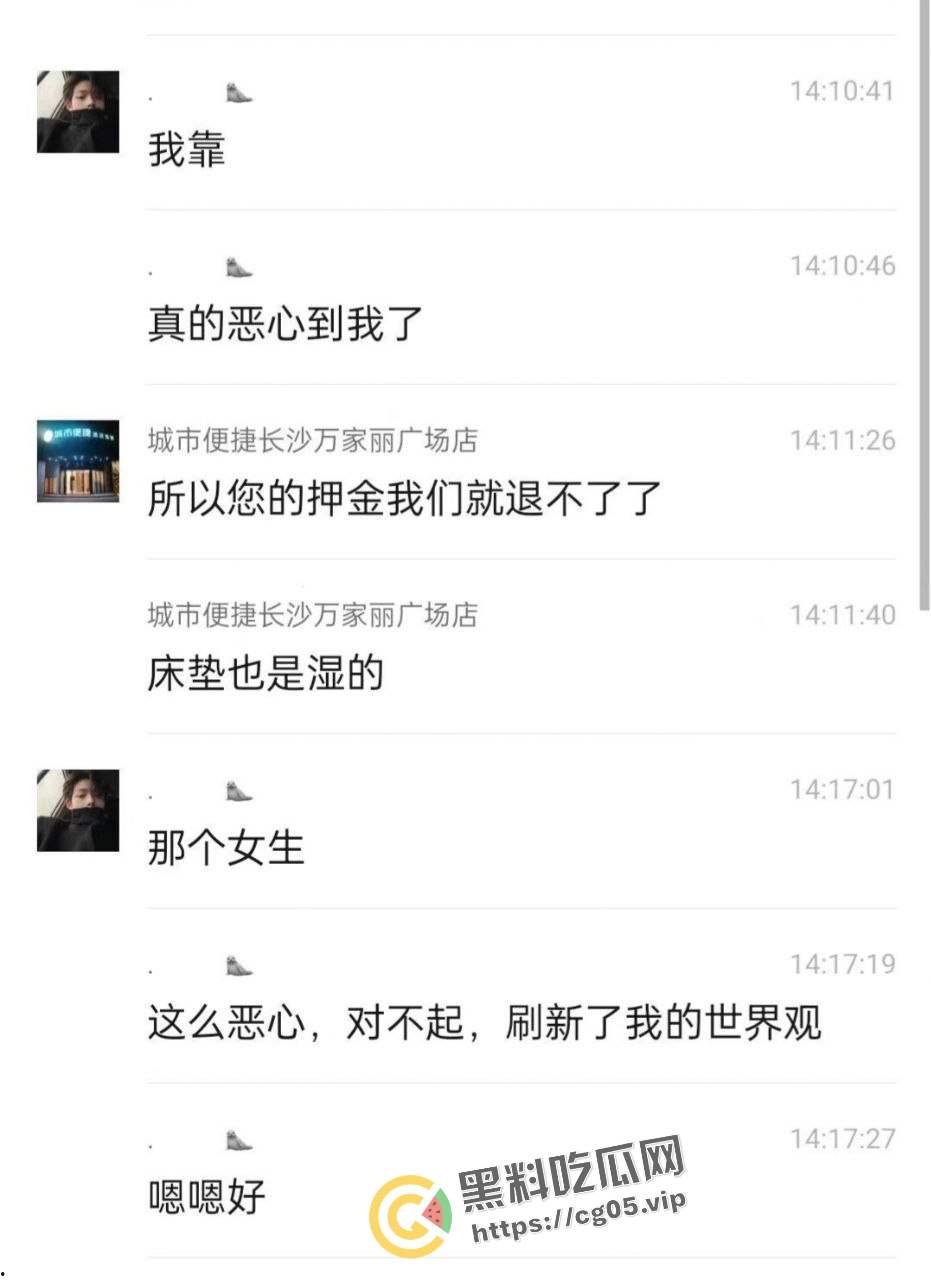Open the avatar next to '那个女生' message
Viewport: 931px width, 1280px height.
(x=77, y=810)
